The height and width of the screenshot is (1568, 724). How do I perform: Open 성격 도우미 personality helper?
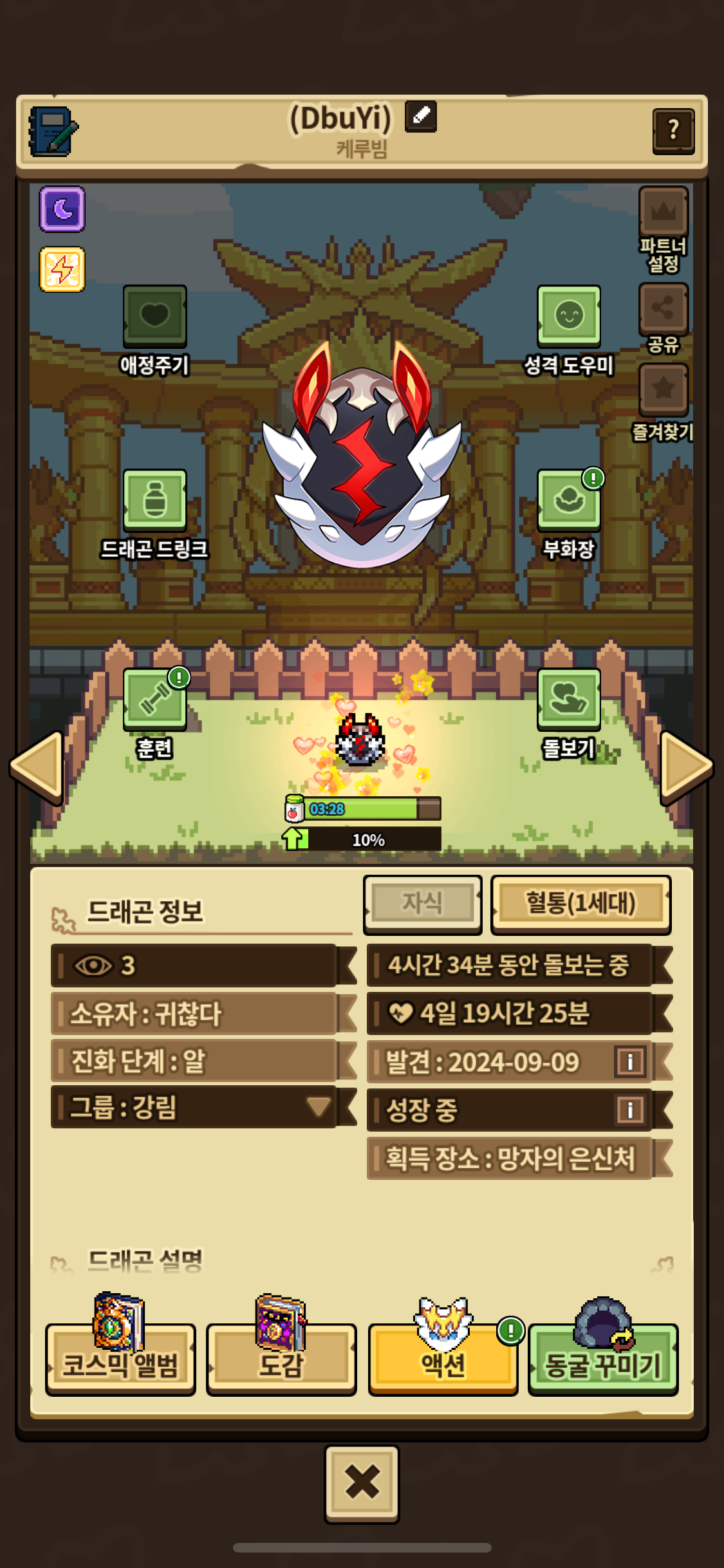tap(569, 317)
